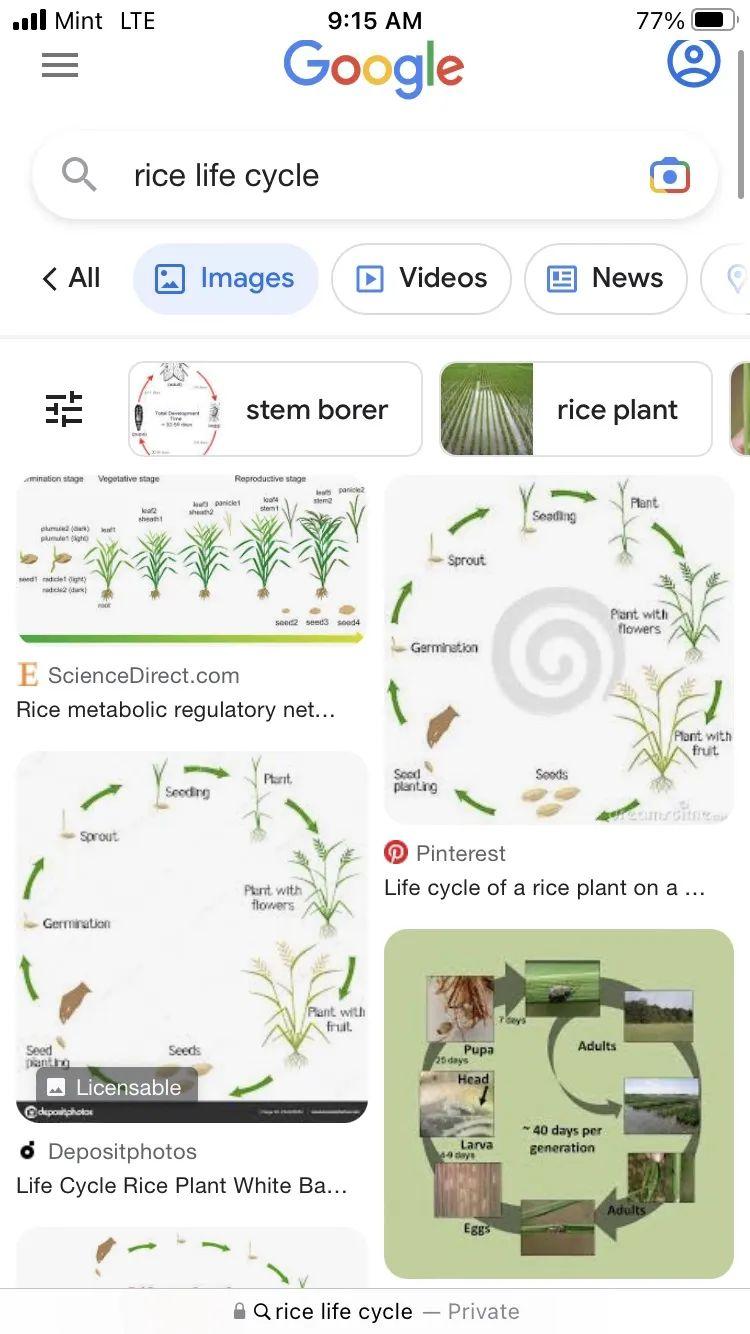750x1334 pixels.
Task: Open the Pinterest rice life cycle image
Action: click(558, 650)
